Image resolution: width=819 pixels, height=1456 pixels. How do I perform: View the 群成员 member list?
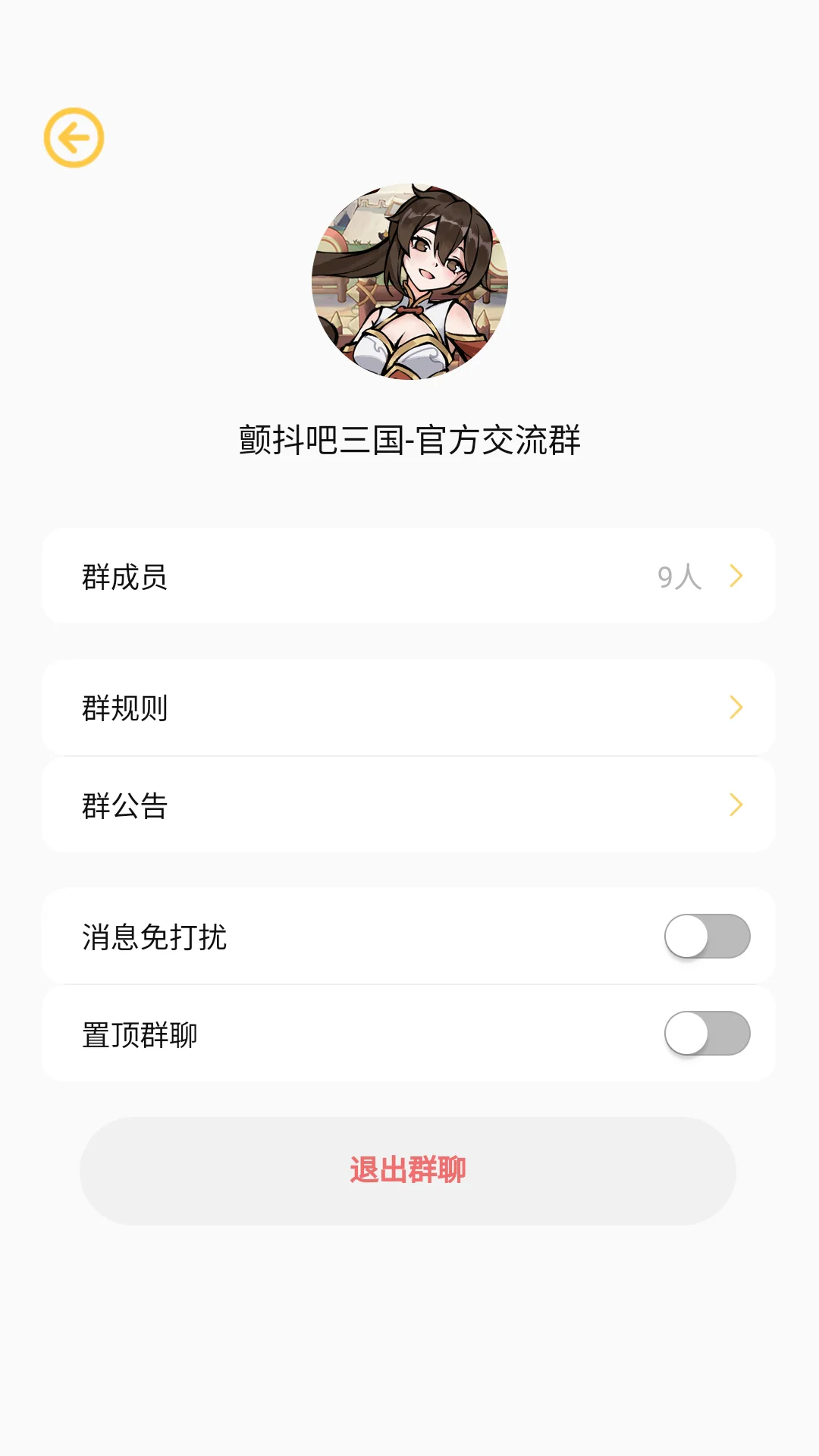coord(409,576)
